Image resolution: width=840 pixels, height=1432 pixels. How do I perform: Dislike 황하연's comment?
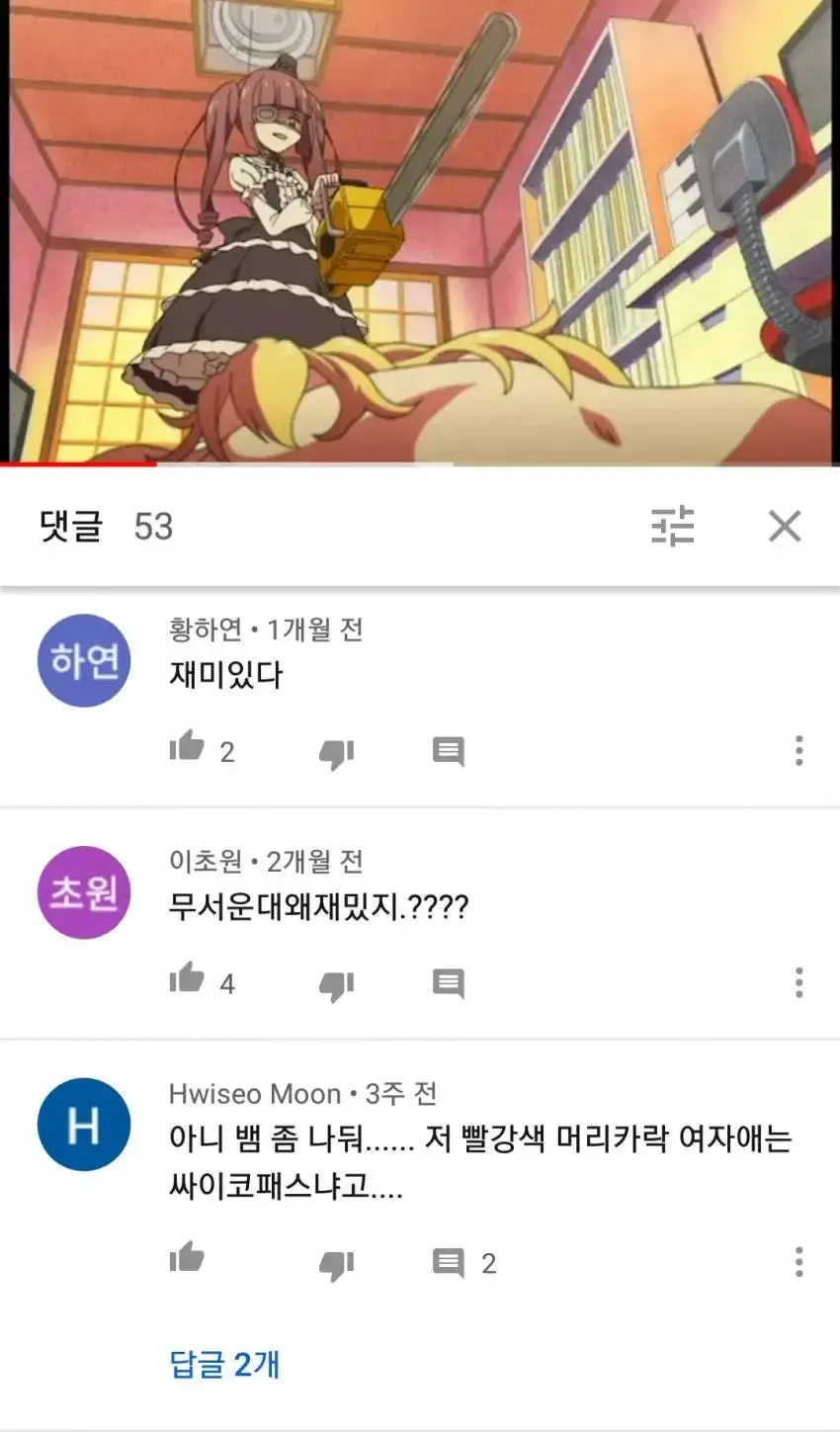[336, 754]
